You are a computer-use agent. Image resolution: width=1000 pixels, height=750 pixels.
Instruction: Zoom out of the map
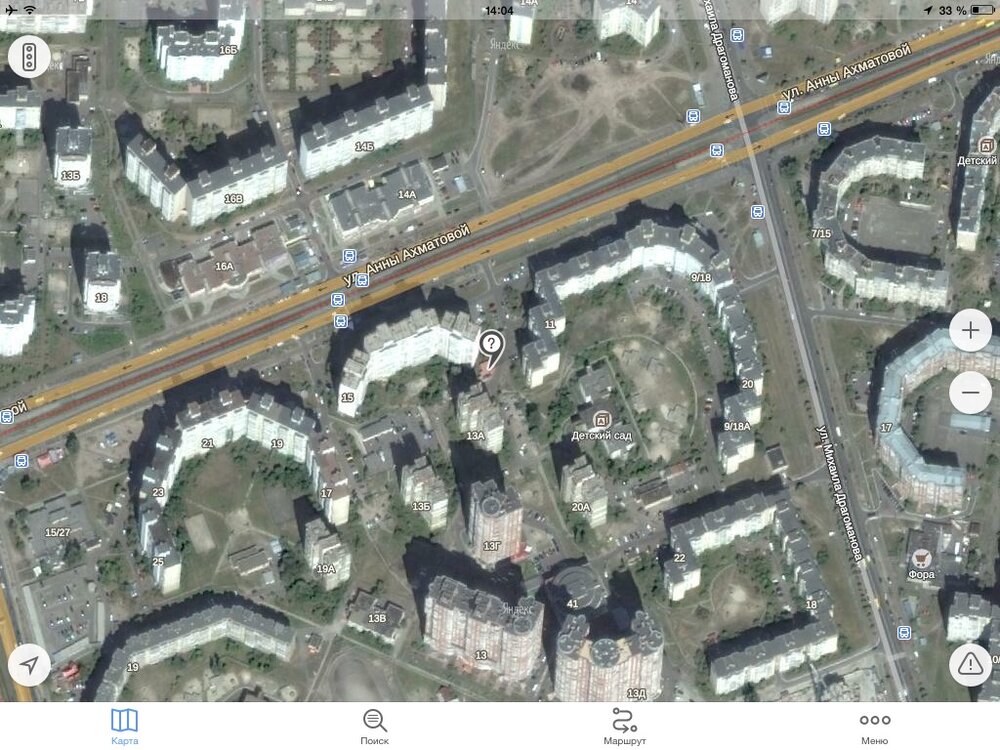(x=970, y=393)
